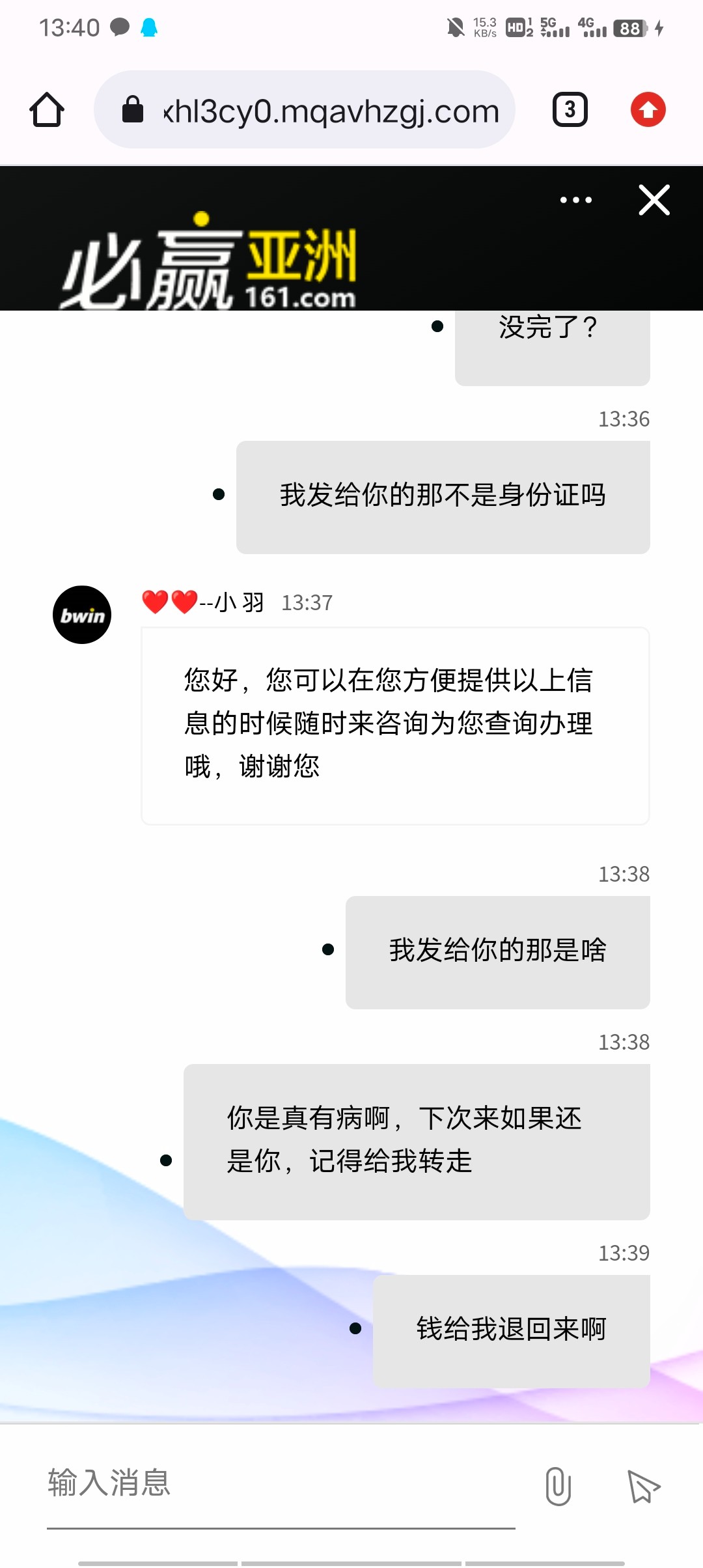The width and height of the screenshot is (703, 1568).
Task: Tap the home icon beside the address bar
Action: pyautogui.click(x=46, y=109)
